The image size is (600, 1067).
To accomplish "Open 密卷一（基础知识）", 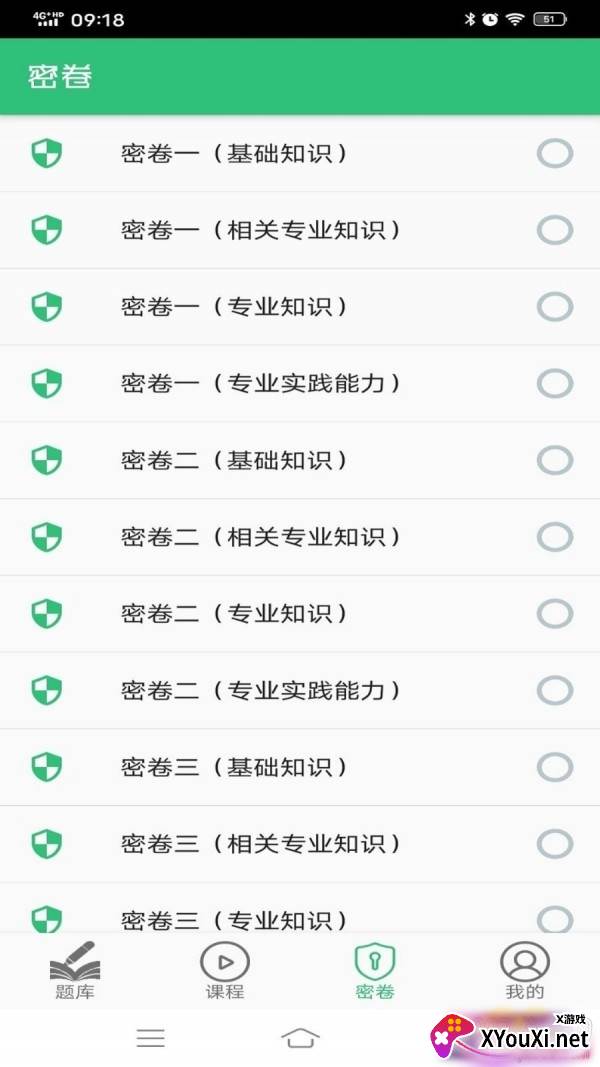I will coord(235,154).
